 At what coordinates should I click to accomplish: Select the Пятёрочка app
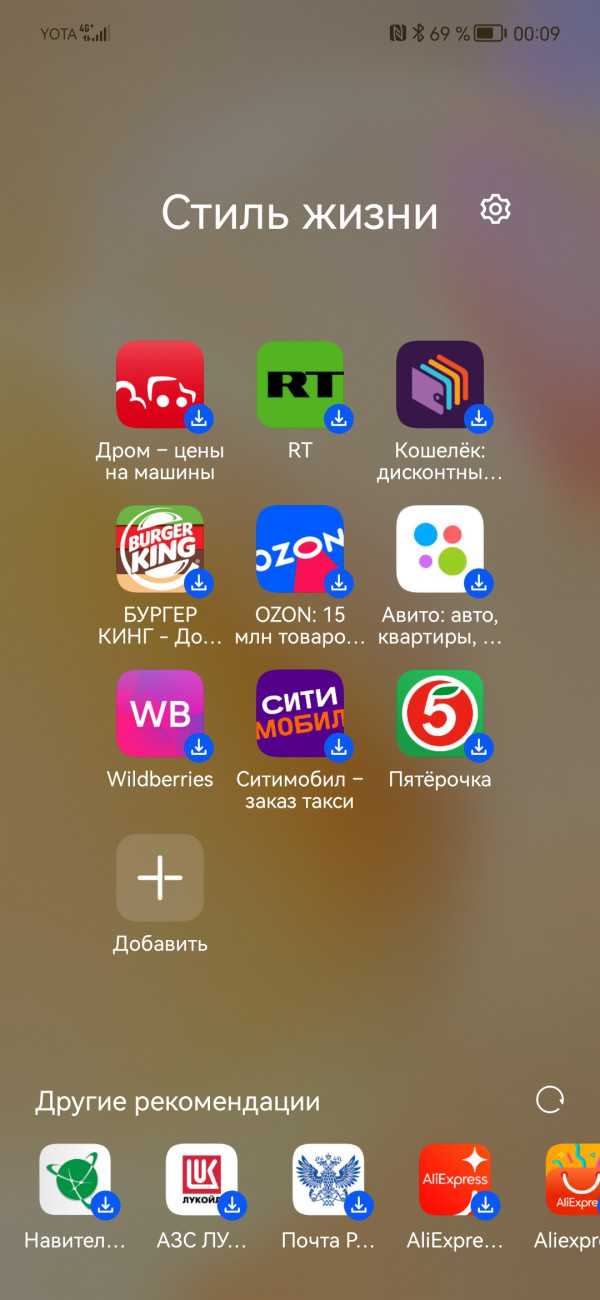tap(440, 713)
